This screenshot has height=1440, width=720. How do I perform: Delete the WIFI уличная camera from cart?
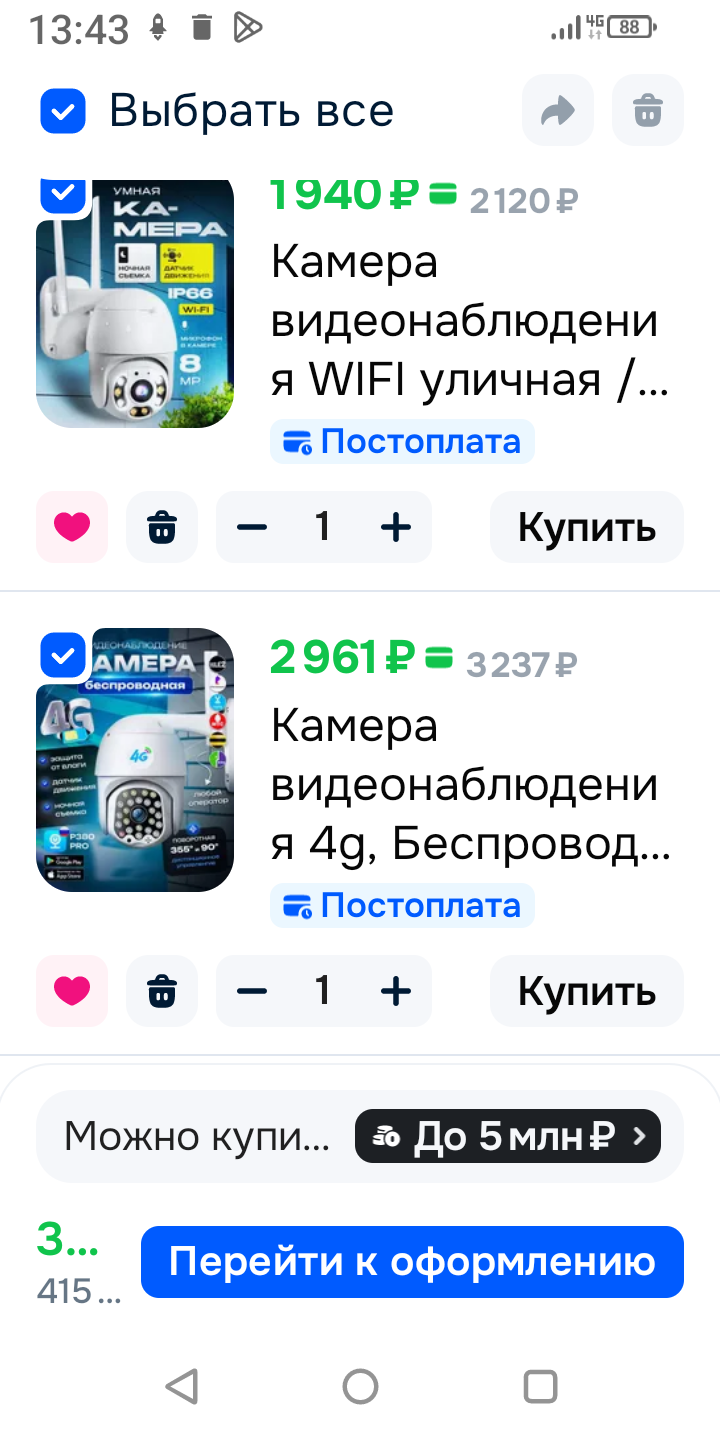162,526
